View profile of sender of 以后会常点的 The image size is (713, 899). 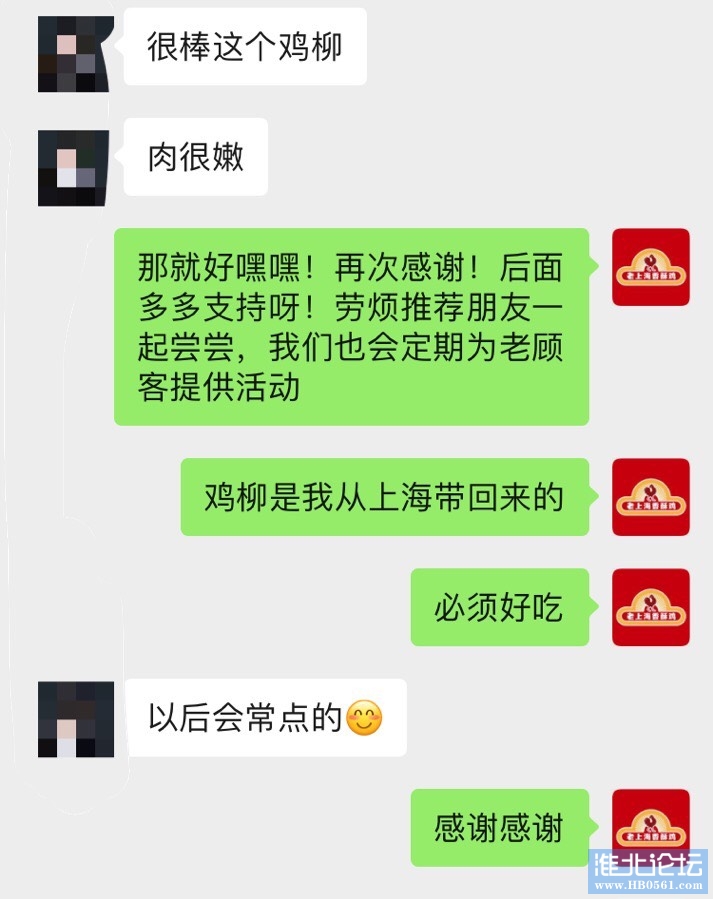tap(76, 719)
